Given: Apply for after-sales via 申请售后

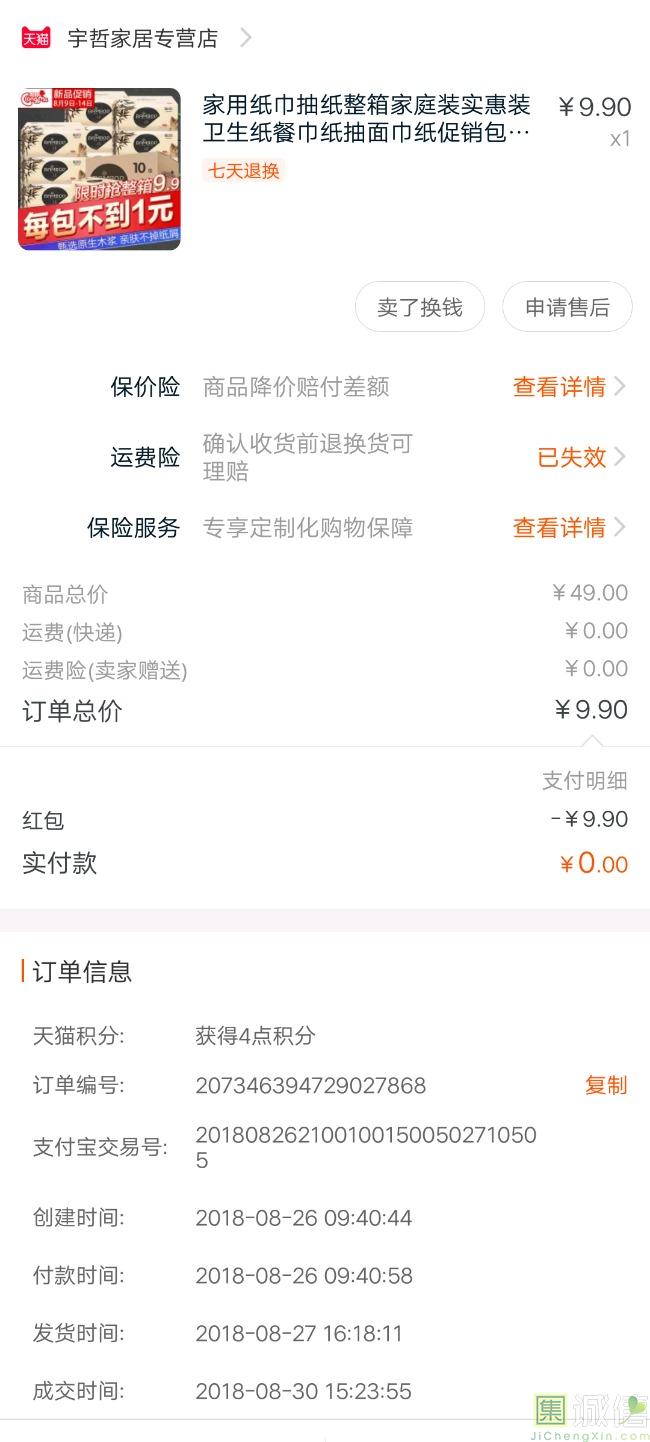Looking at the screenshot, I should coord(567,307).
